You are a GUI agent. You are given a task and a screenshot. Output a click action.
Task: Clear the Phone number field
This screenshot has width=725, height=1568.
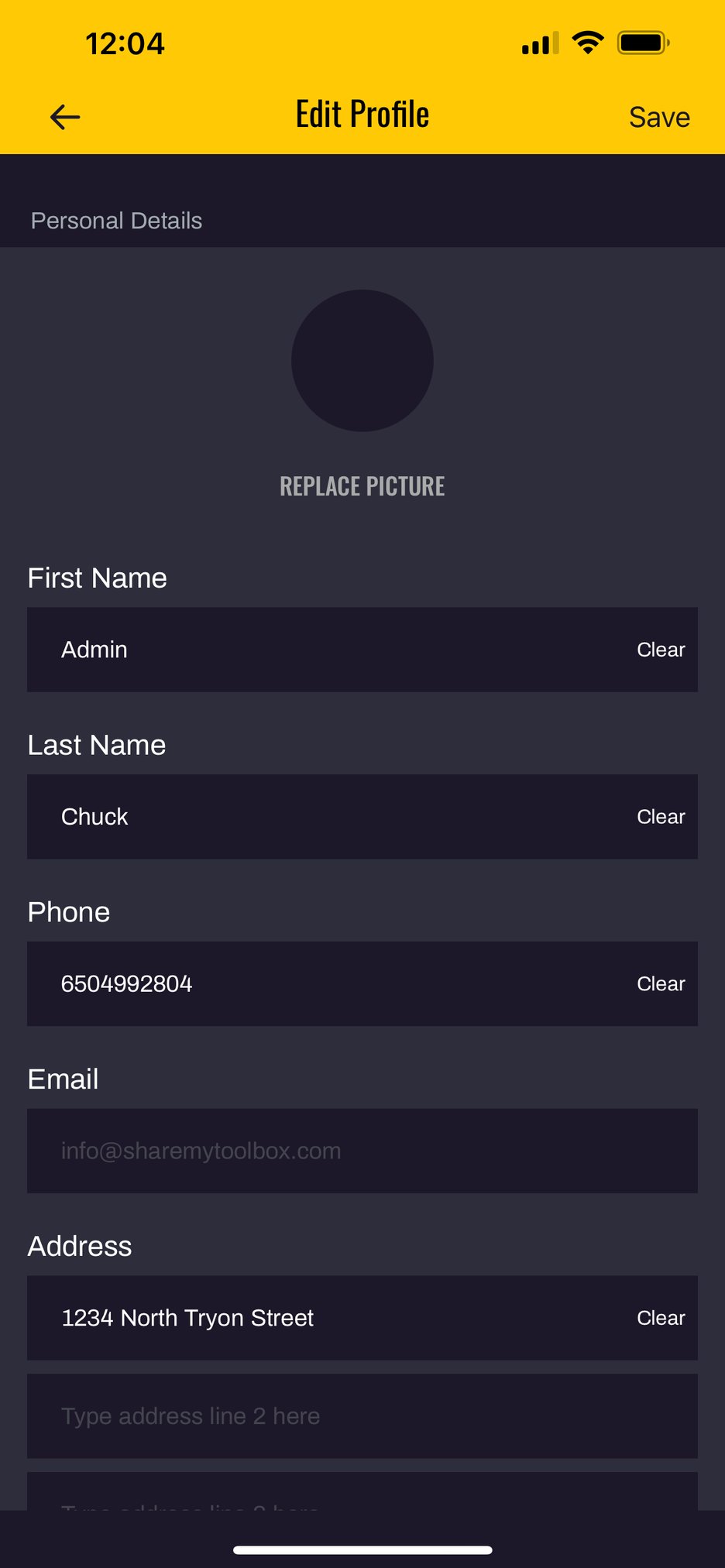coord(660,983)
